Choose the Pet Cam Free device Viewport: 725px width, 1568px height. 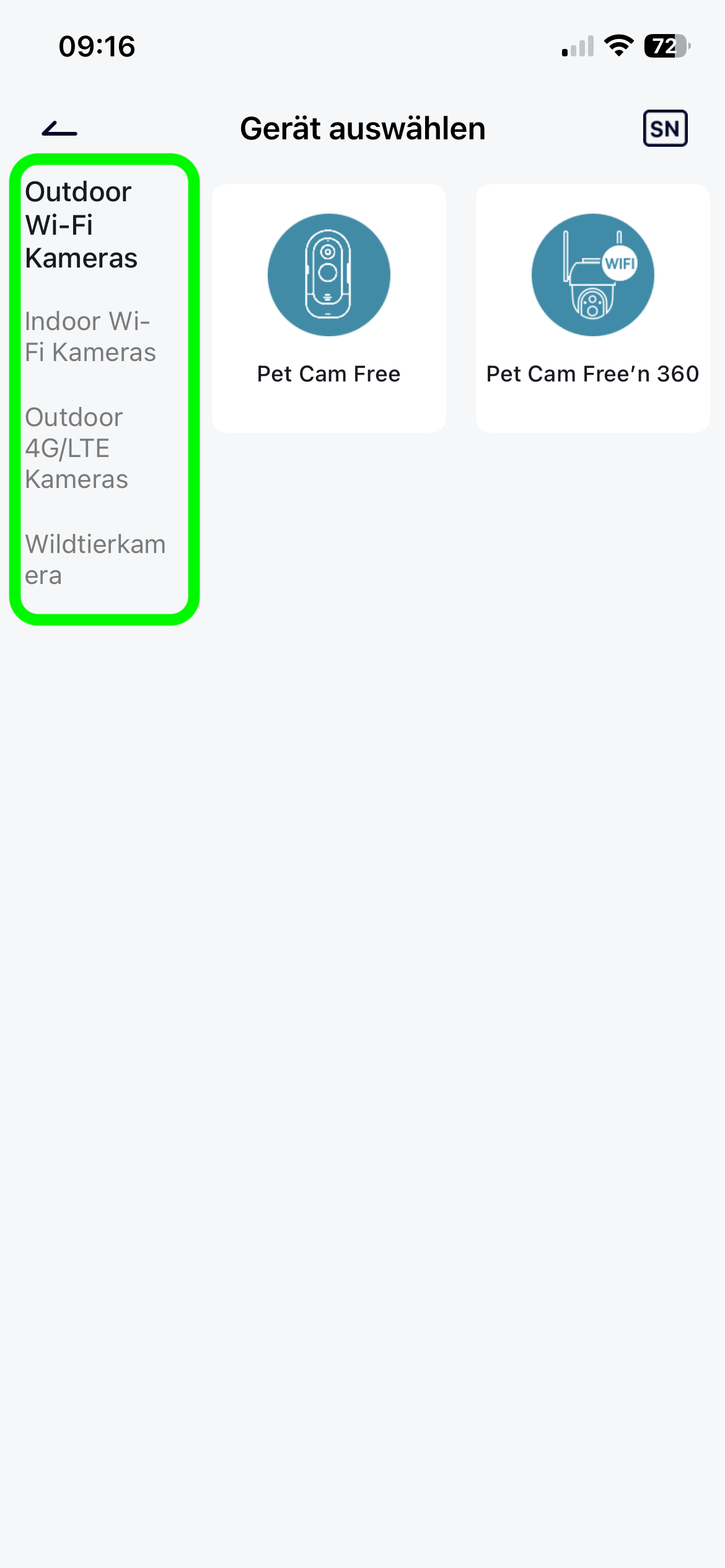328,308
